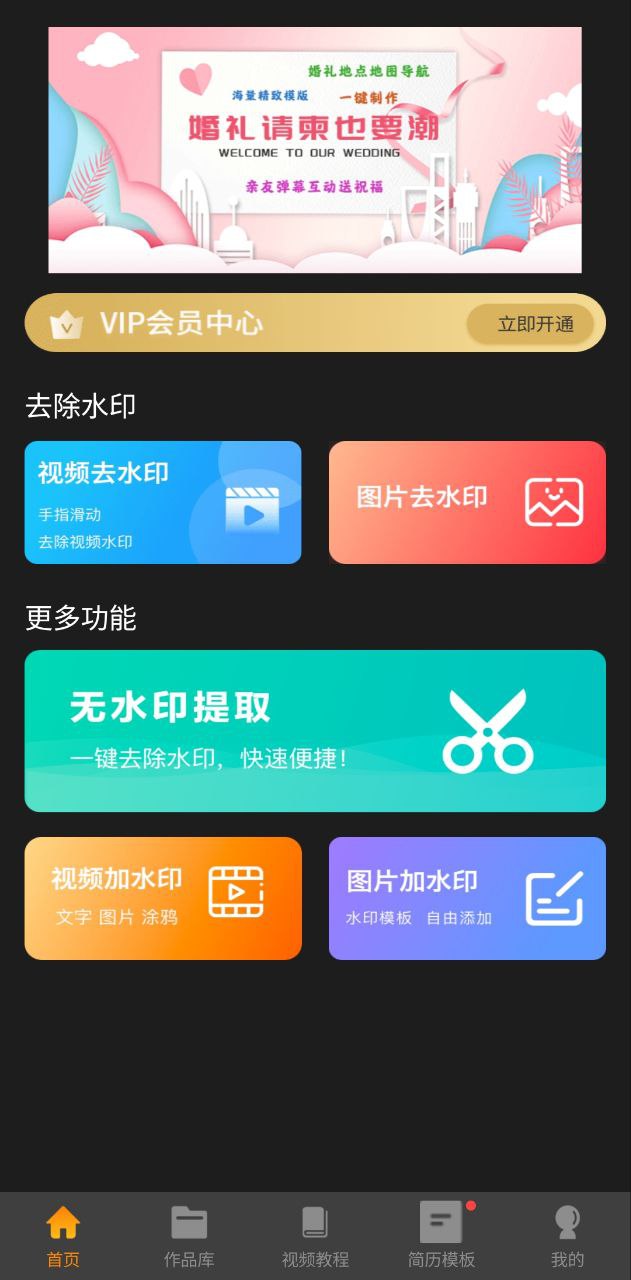Open 视频去水印 video watermark remover
This screenshot has width=631, height=1280.
[x=163, y=502]
